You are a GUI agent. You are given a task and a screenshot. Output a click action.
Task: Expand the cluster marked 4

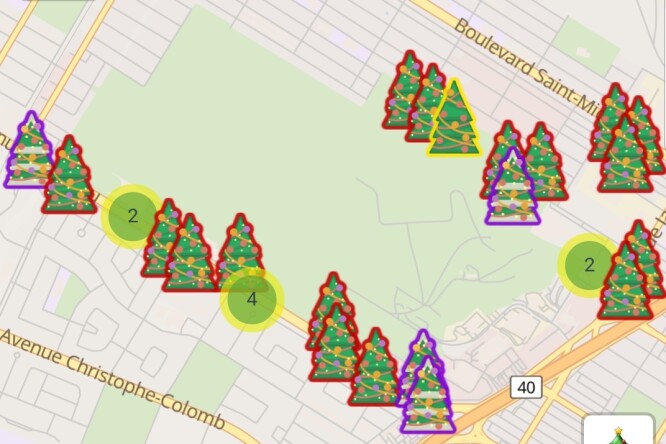(252, 298)
